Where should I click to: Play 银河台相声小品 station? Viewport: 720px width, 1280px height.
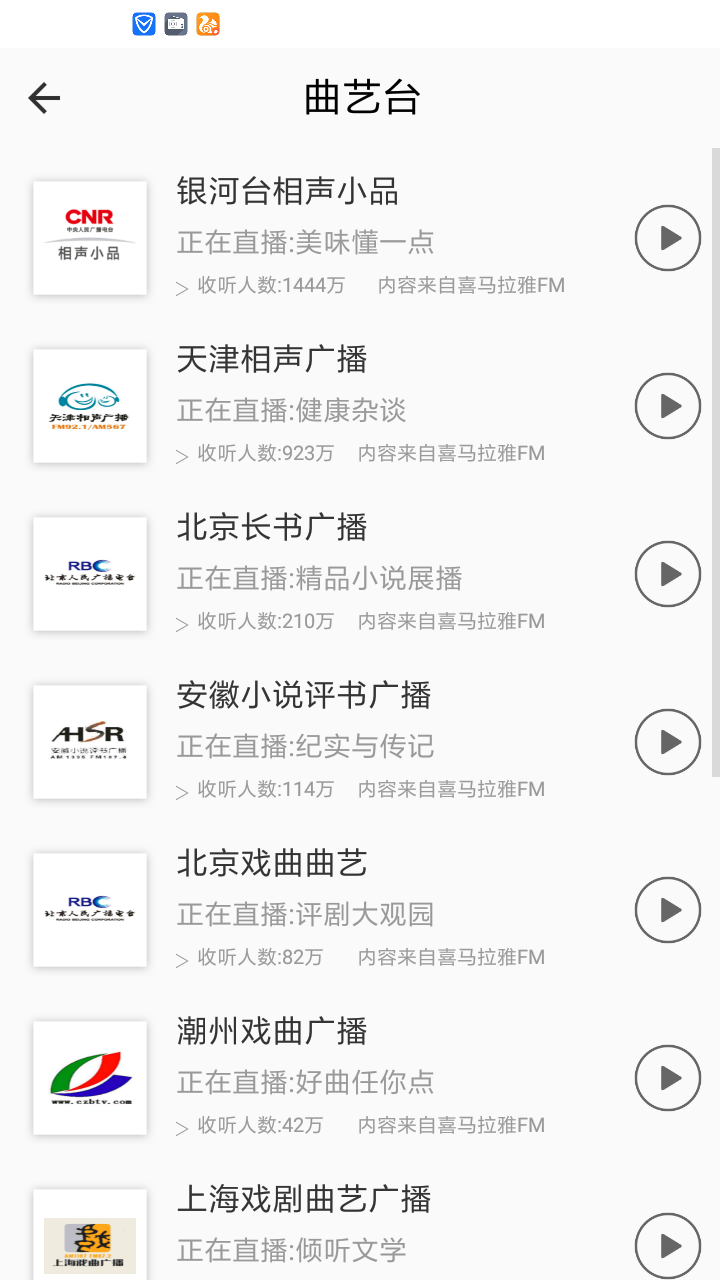[667, 238]
